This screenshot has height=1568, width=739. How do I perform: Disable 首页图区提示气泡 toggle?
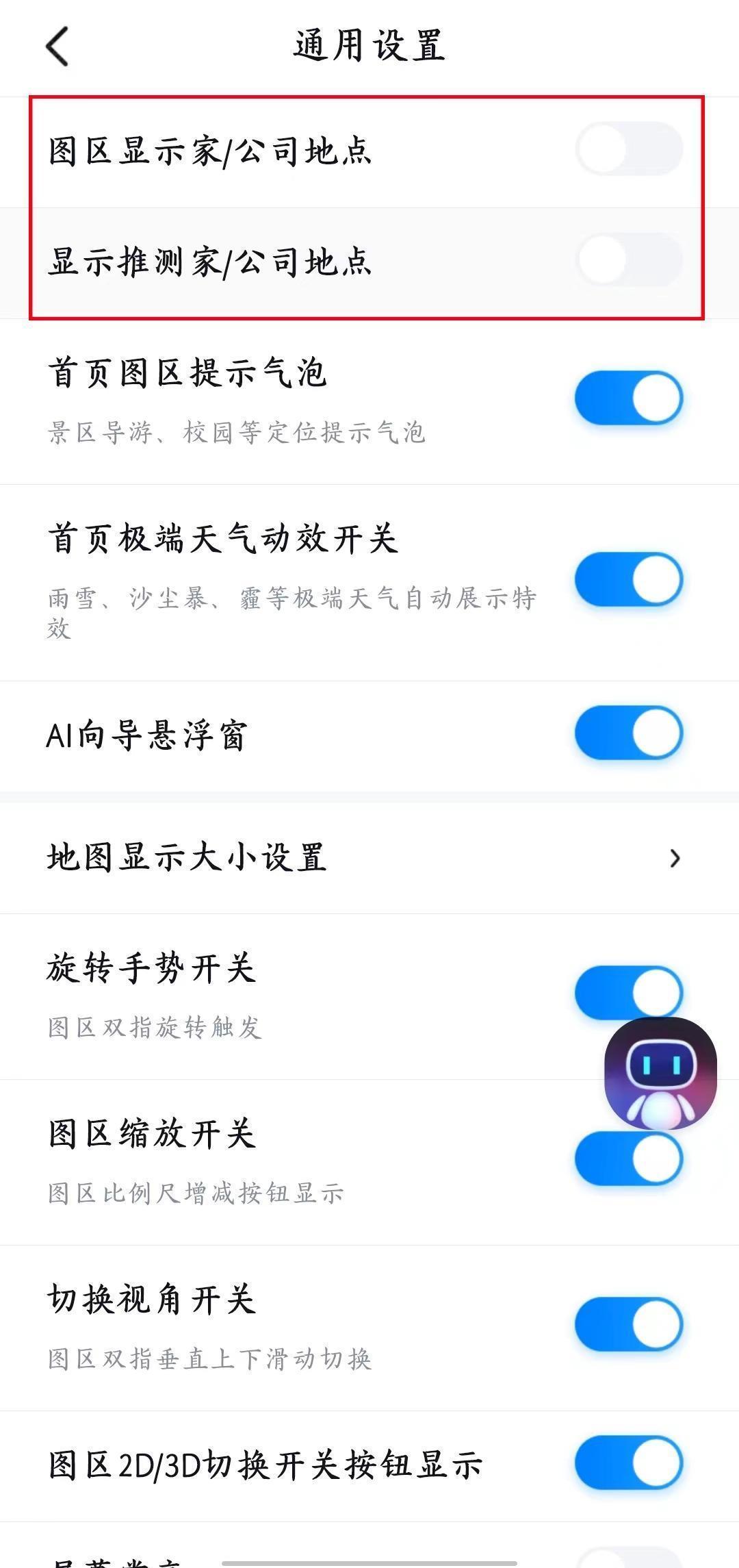[628, 399]
